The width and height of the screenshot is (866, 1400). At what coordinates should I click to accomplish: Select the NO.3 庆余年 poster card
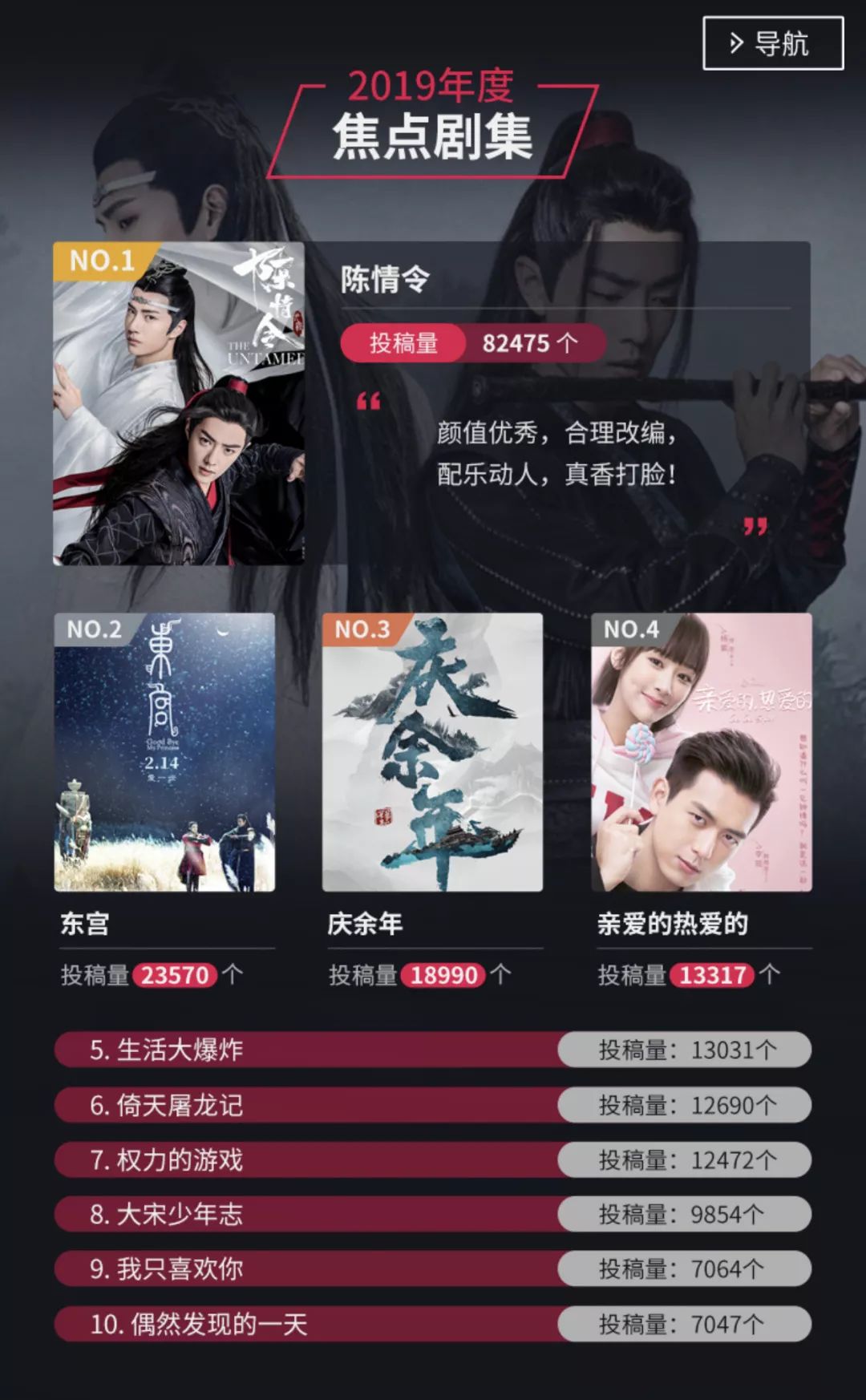tap(432, 752)
